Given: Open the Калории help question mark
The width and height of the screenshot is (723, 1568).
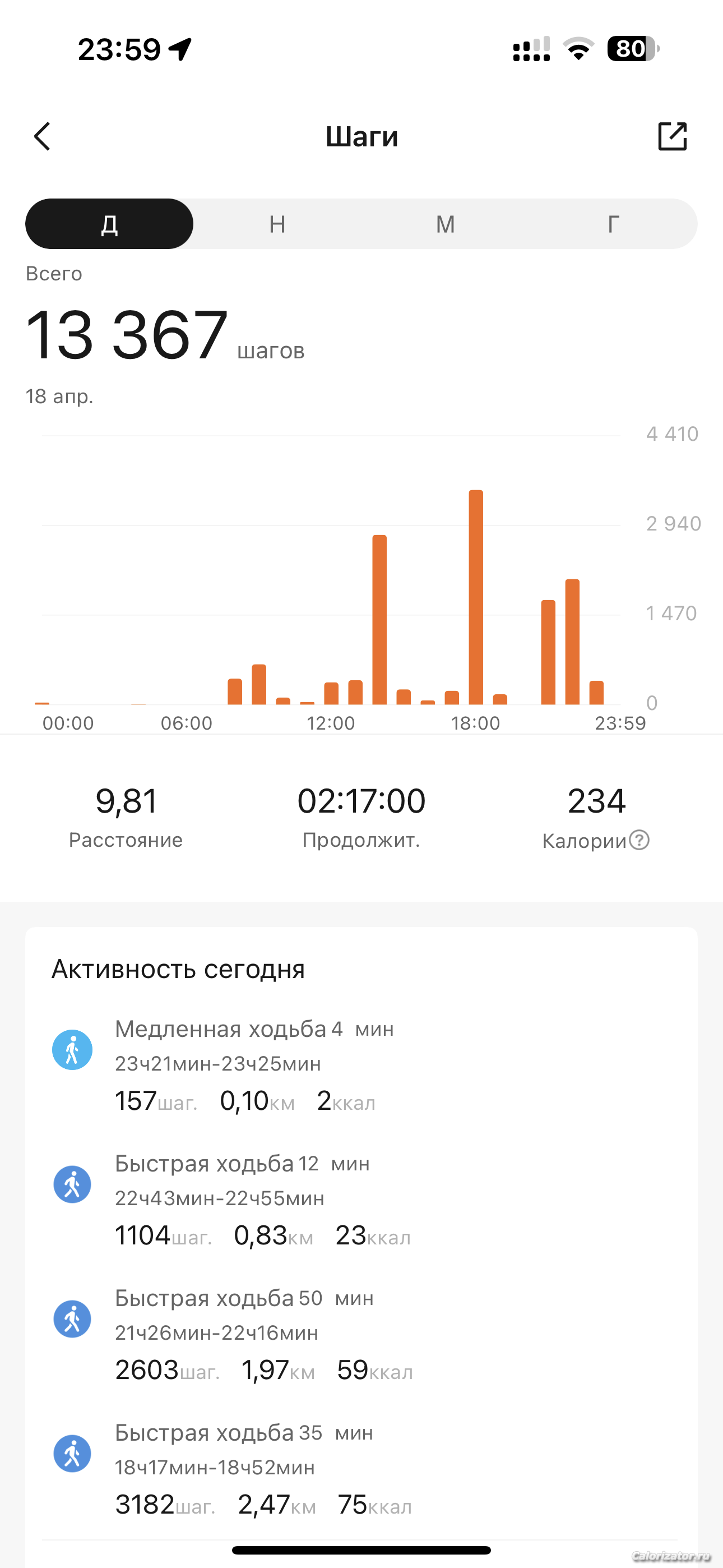Looking at the screenshot, I should click(x=639, y=840).
